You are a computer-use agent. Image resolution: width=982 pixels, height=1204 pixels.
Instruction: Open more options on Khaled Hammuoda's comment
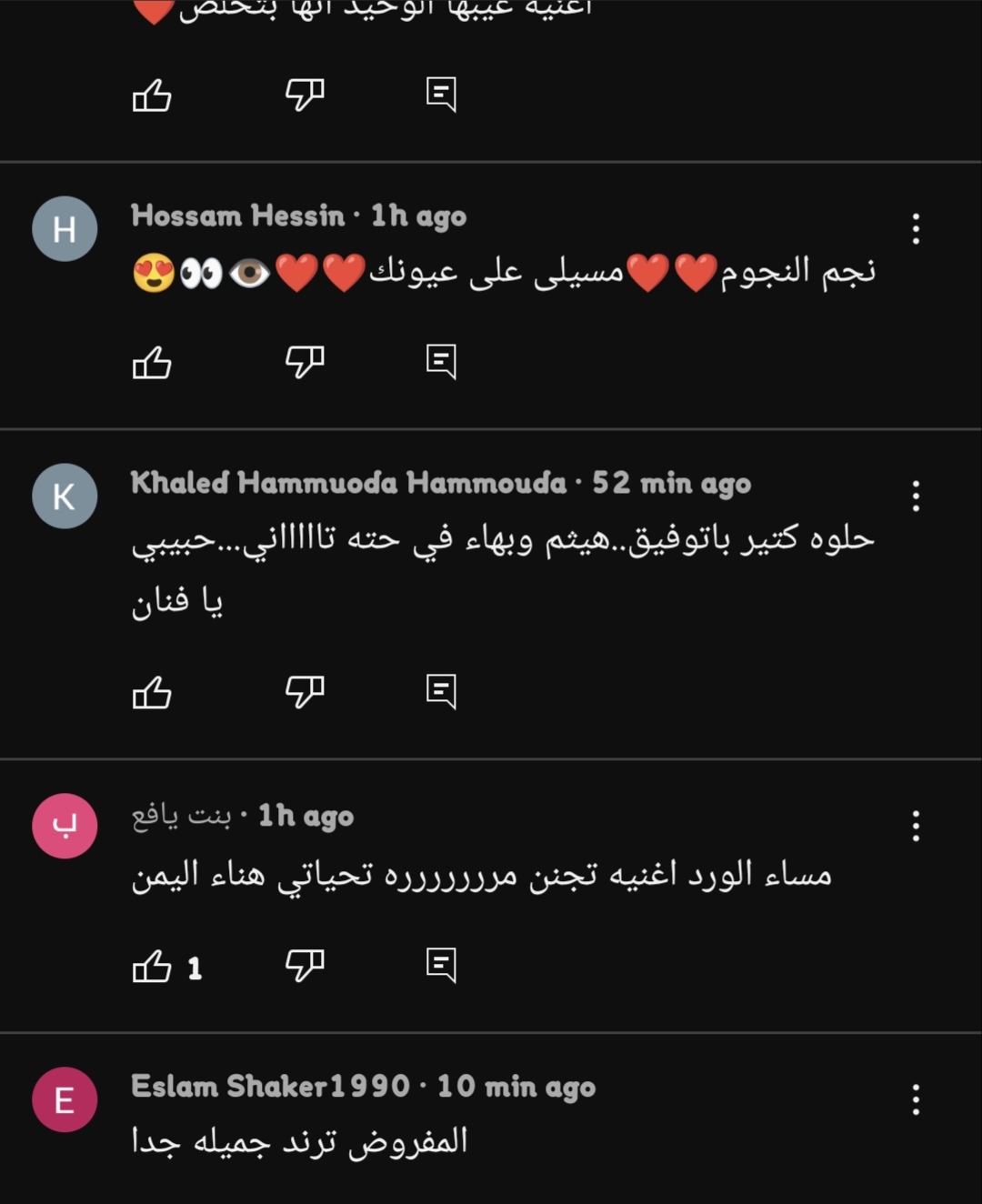click(916, 497)
